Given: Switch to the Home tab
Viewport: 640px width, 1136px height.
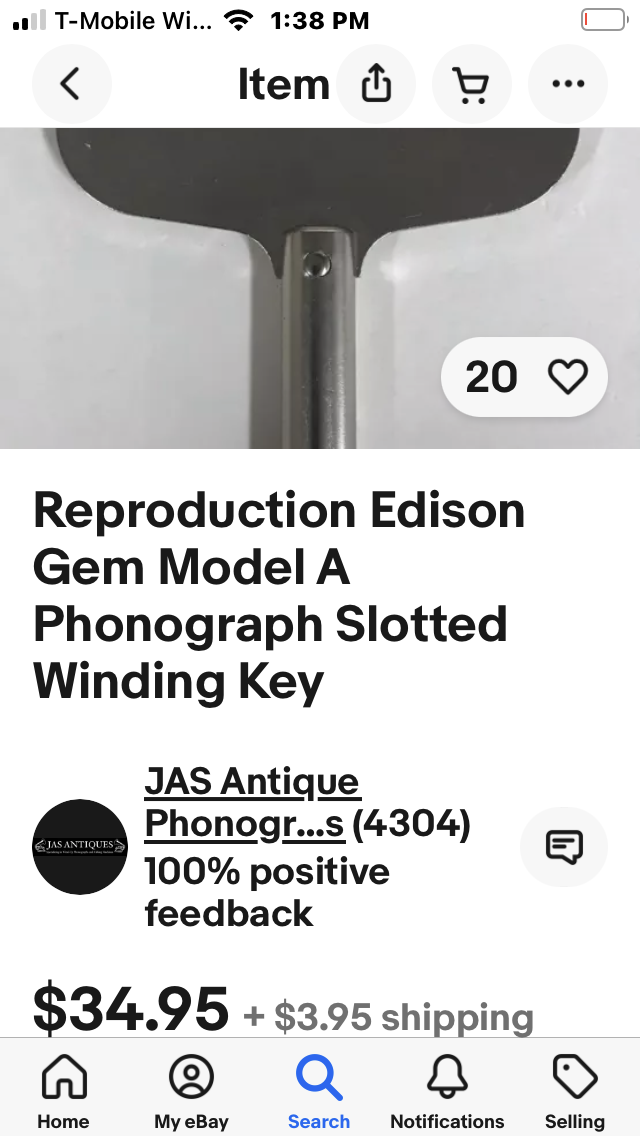Looking at the screenshot, I should click(x=63, y=1092).
